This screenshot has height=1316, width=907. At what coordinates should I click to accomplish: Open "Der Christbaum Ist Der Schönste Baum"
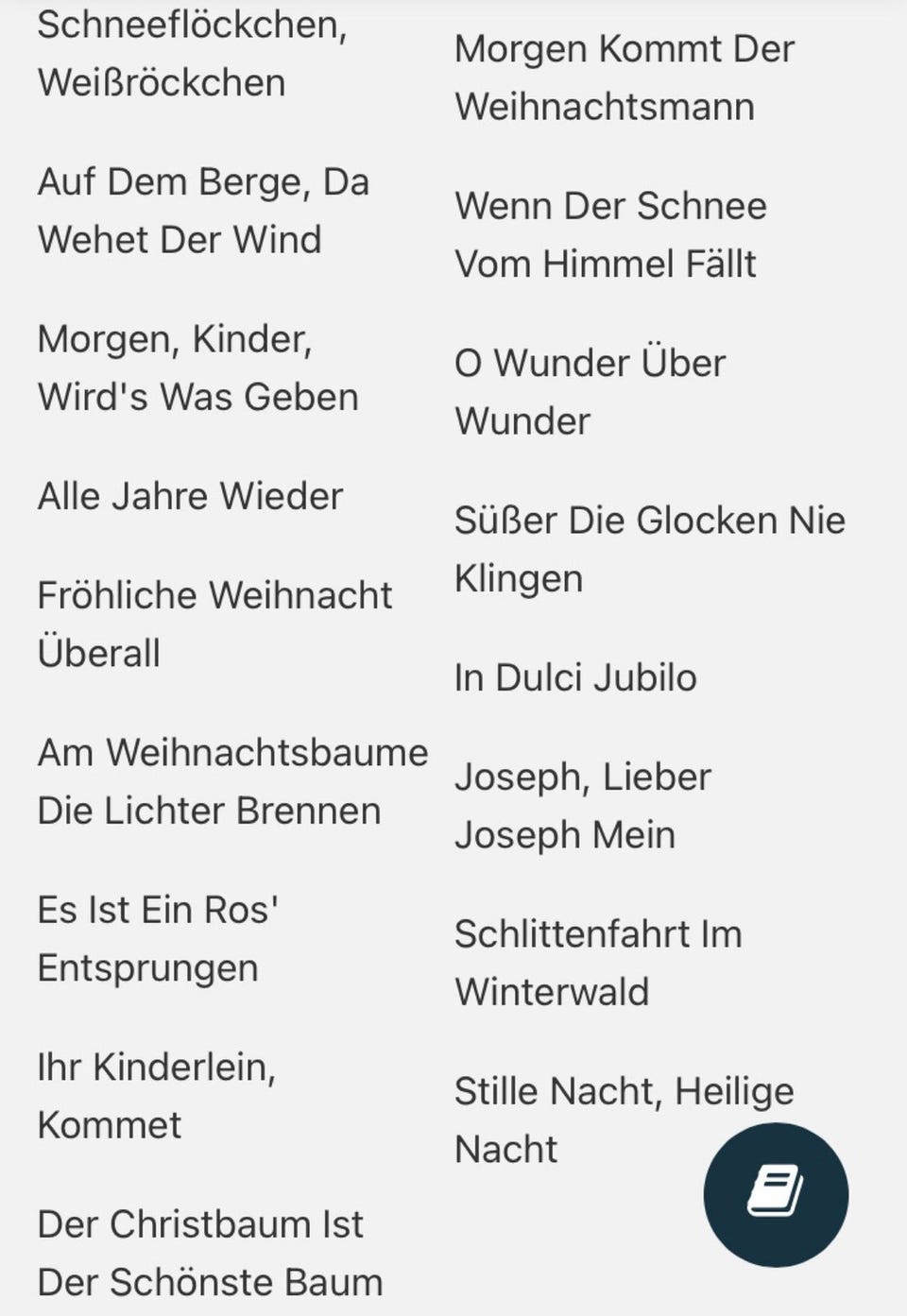click(210, 1252)
